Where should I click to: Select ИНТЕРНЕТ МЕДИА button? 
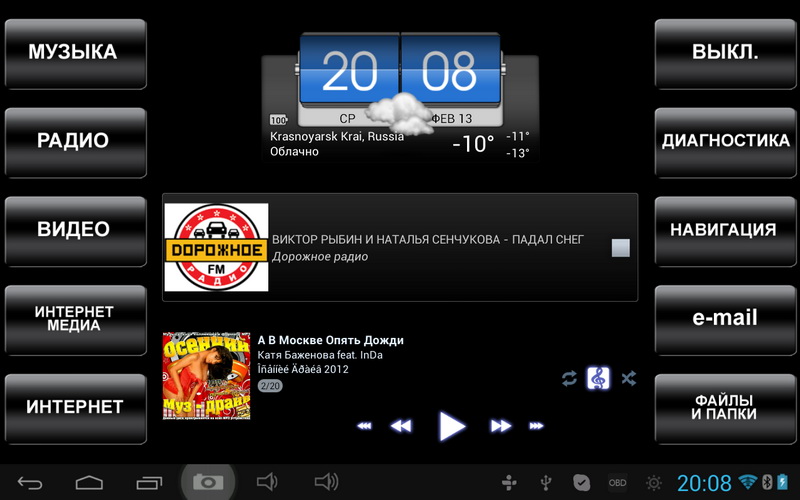tap(76, 320)
